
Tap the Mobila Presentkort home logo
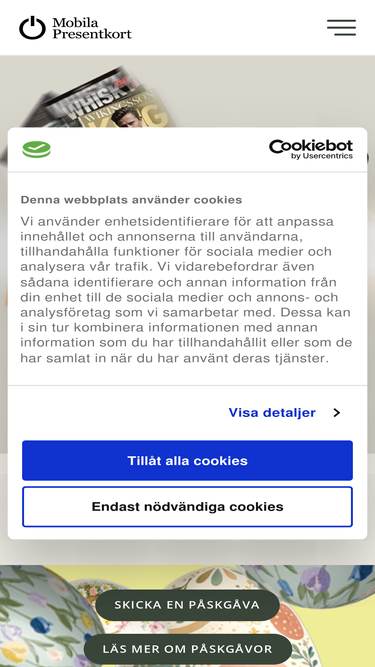click(x=75, y=28)
